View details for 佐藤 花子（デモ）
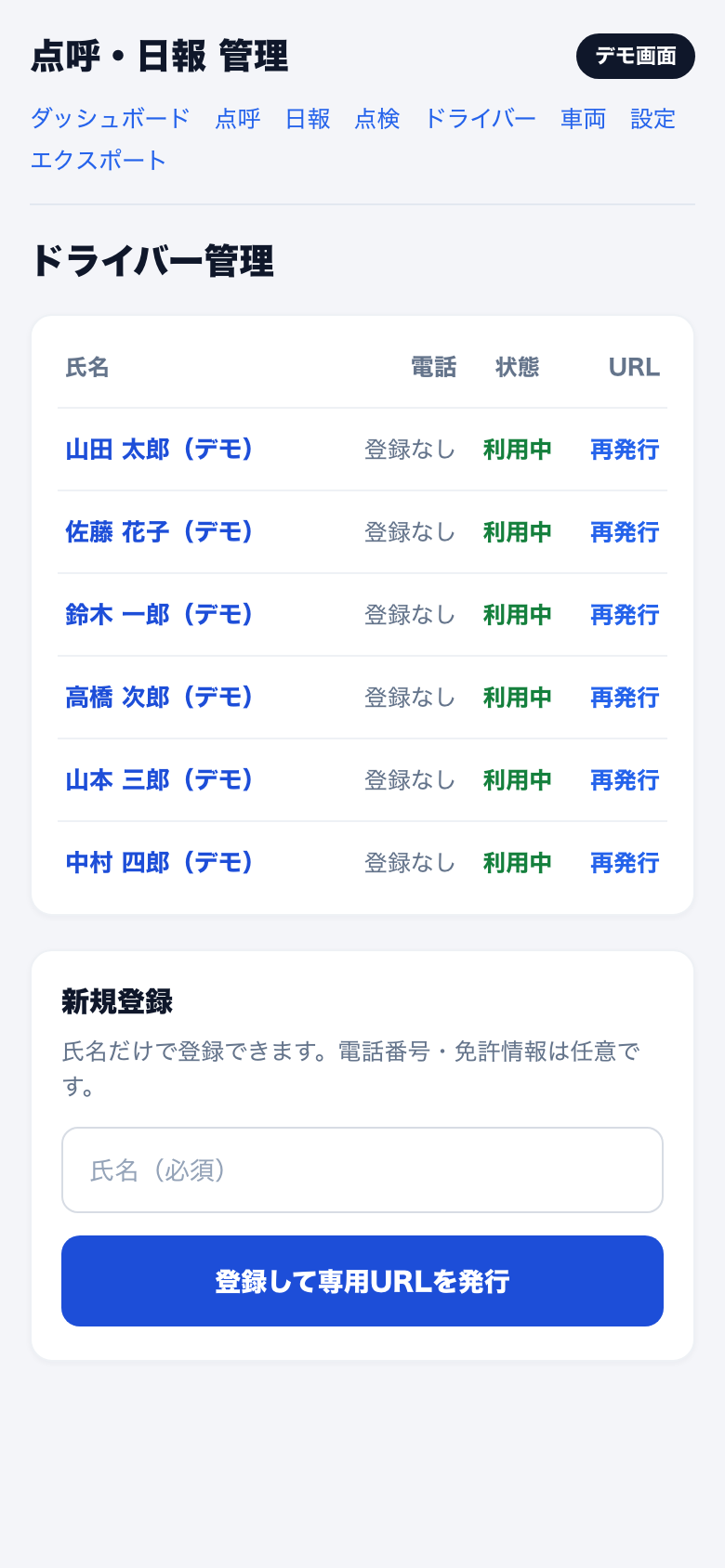Viewport: 725px width, 1568px height. click(160, 532)
